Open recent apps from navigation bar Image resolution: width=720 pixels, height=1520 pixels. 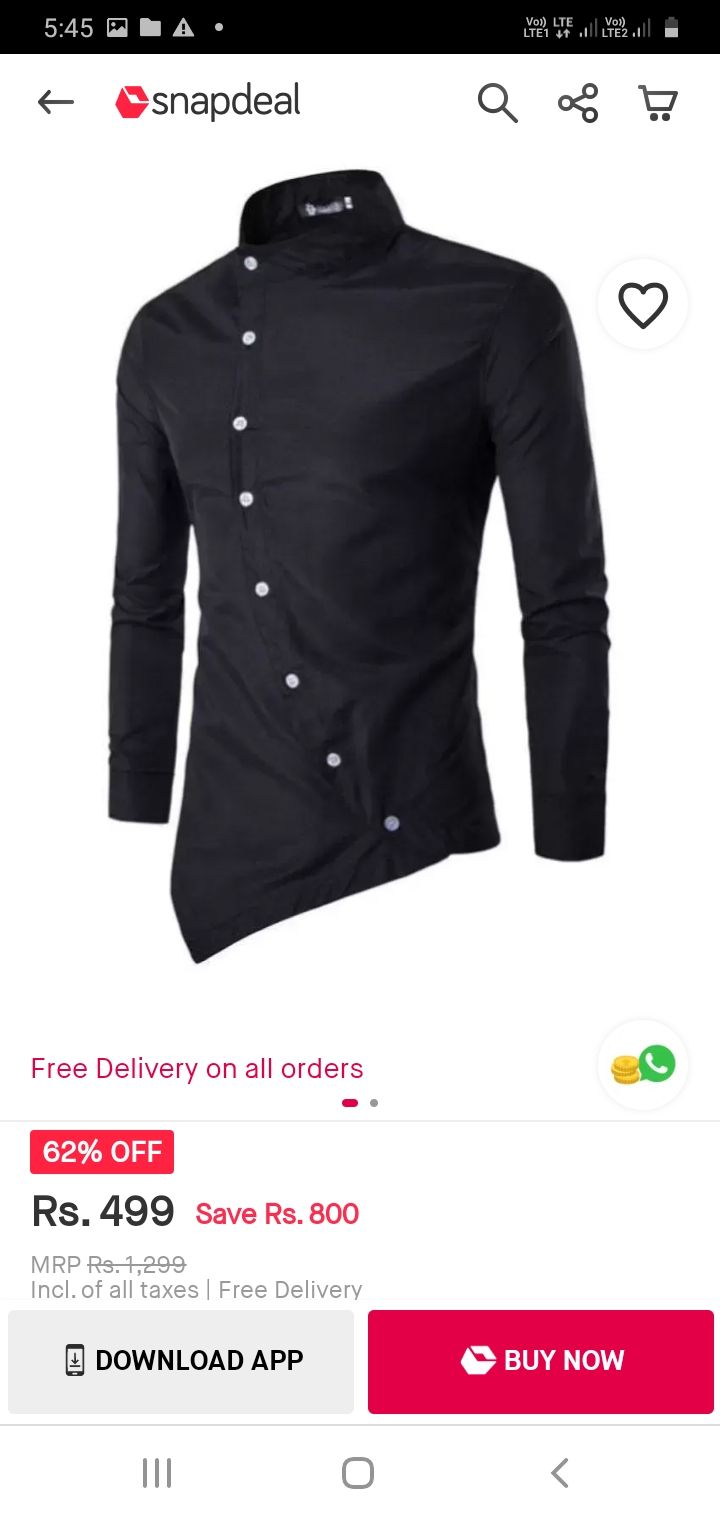coord(157,1472)
